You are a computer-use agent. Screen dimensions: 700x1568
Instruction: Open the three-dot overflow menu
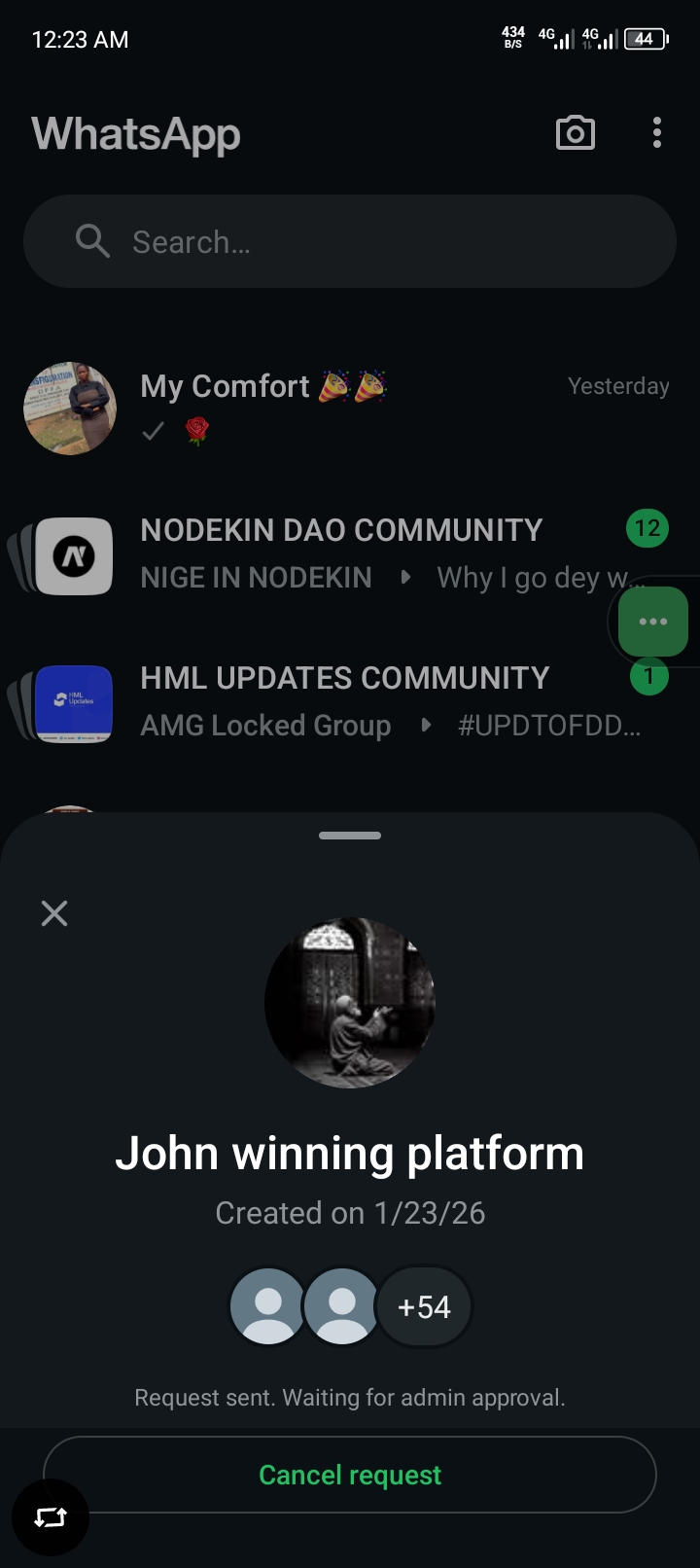[x=657, y=133]
